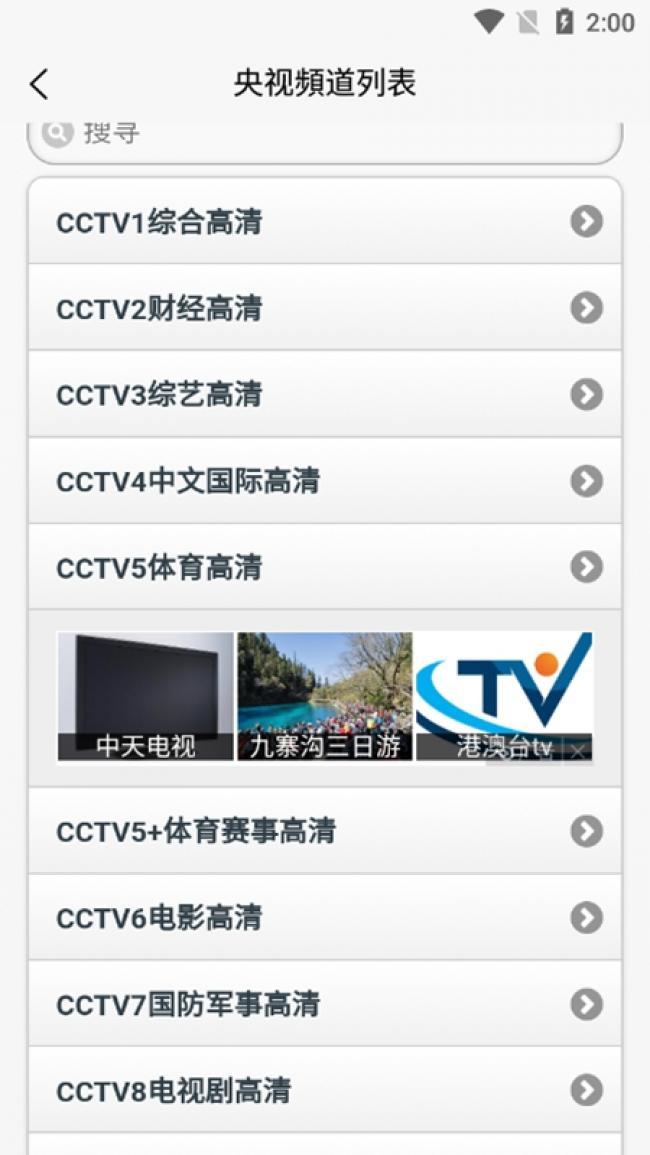
Task: Open CCTV8电视剧高清 channel
Action: tap(325, 1090)
